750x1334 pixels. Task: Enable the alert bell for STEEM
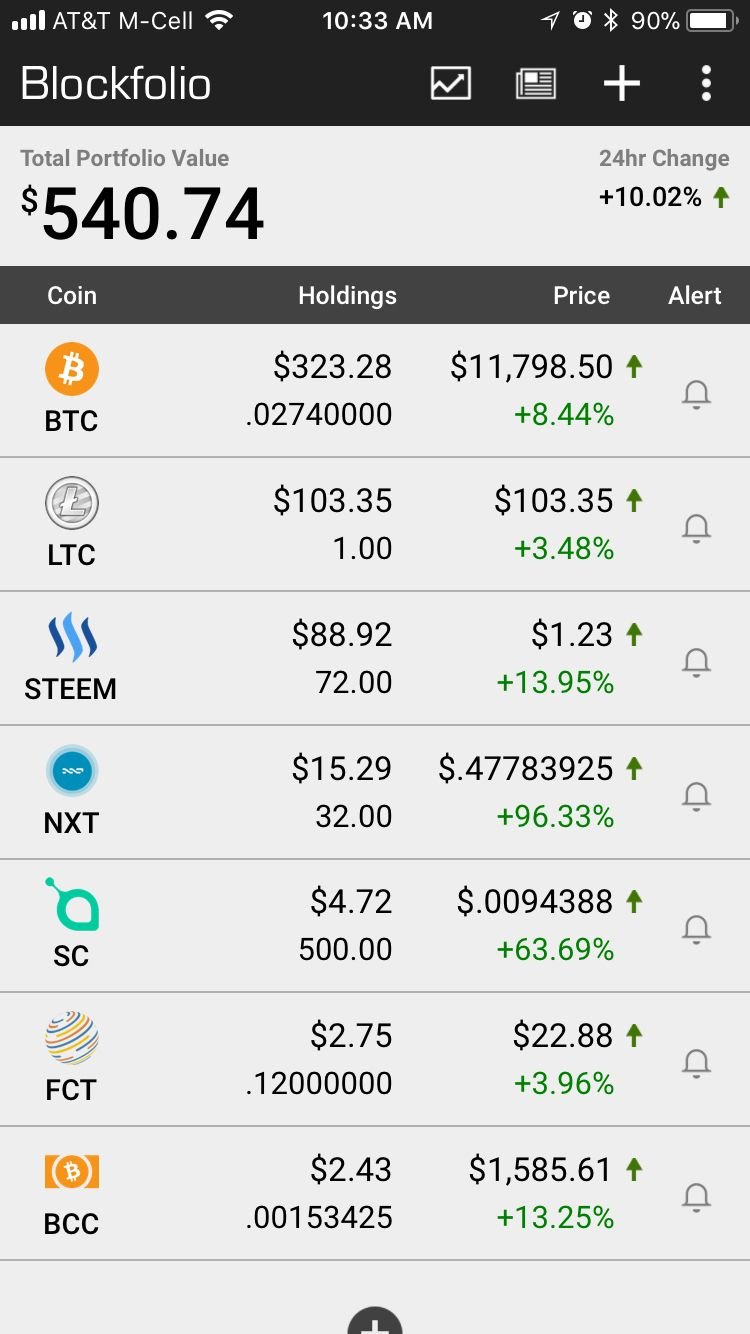pyautogui.click(x=696, y=662)
